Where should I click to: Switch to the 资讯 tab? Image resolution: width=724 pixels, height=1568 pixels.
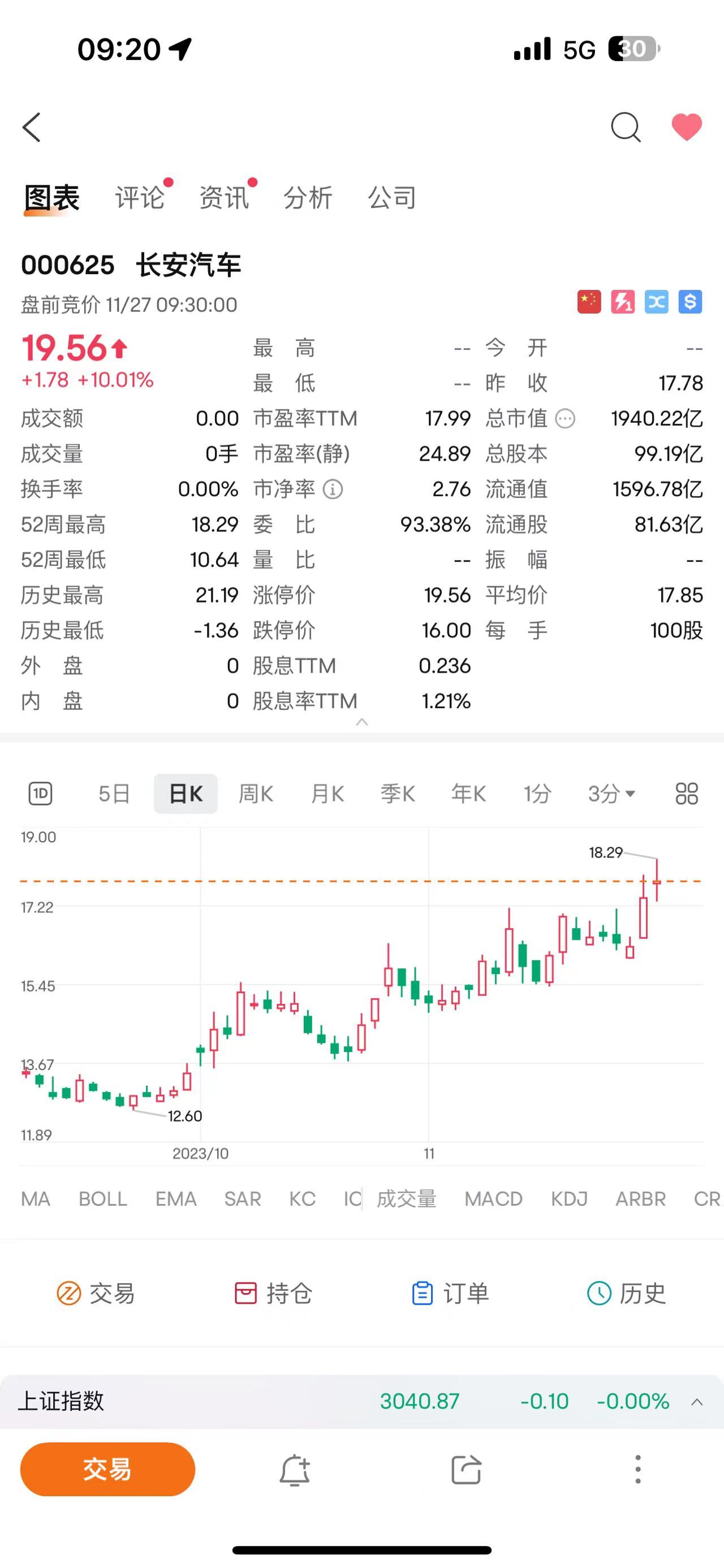[x=224, y=198]
